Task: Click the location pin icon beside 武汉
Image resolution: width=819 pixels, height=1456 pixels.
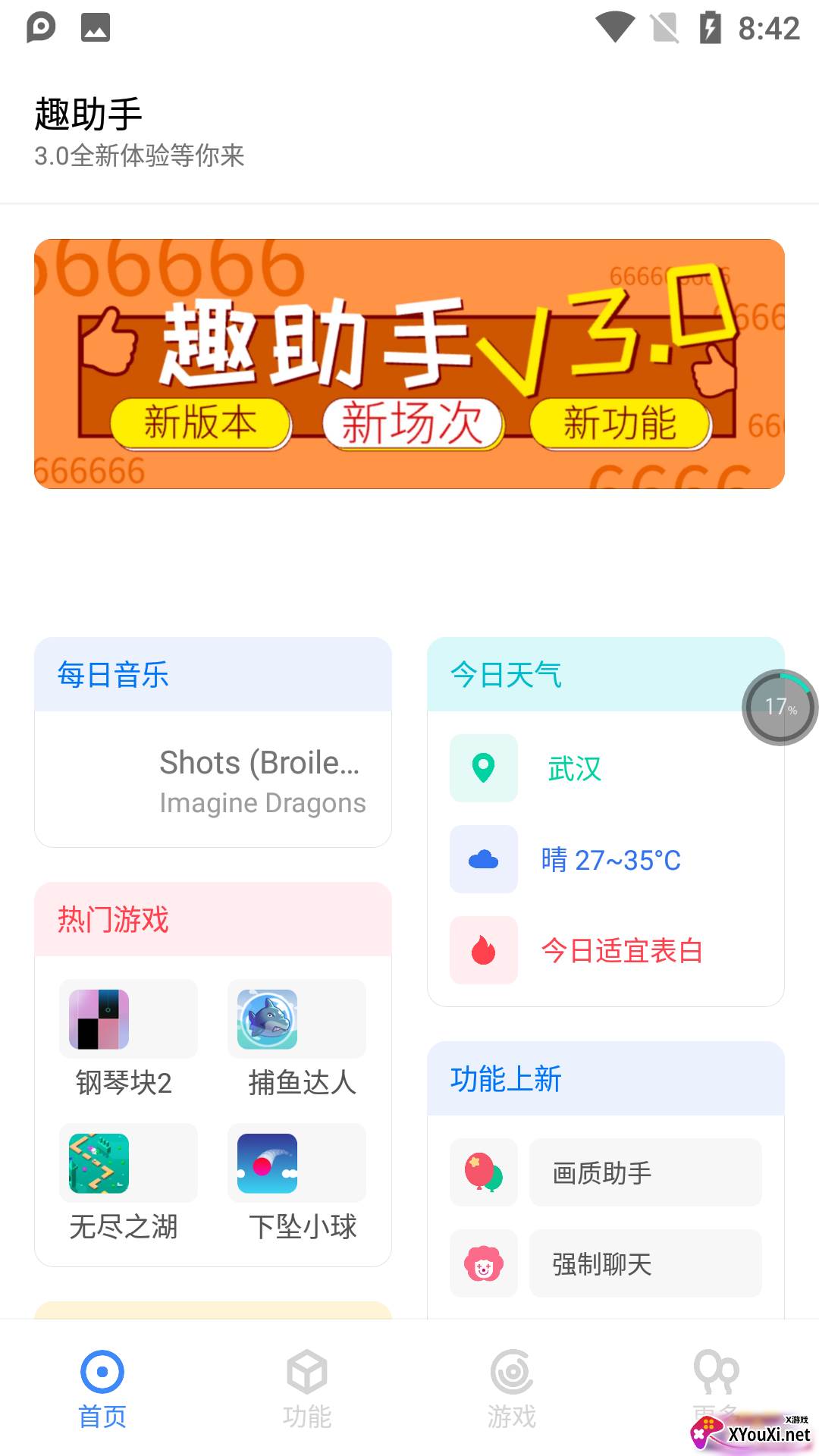Action: point(483,768)
